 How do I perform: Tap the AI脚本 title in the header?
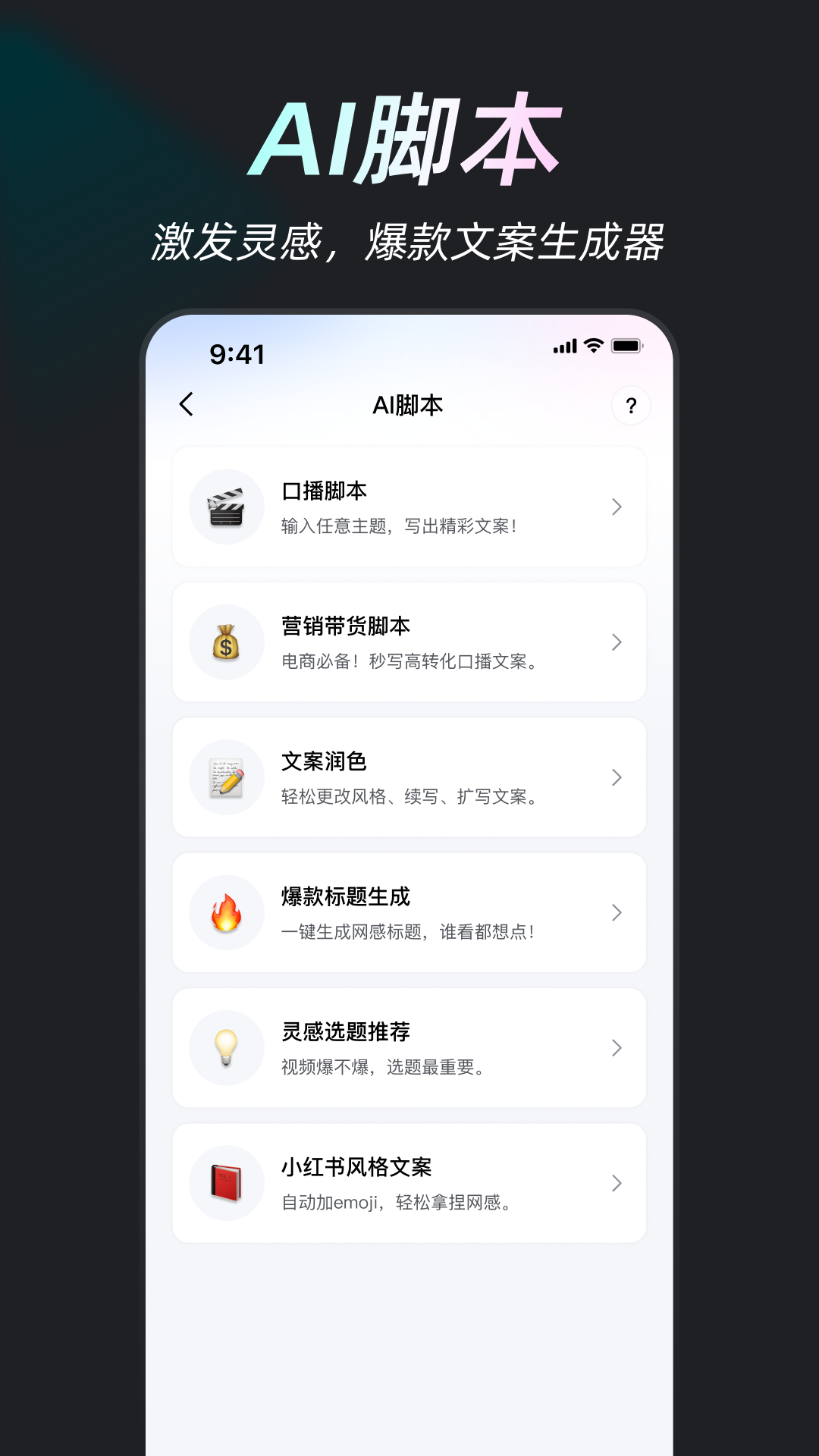point(409,404)
